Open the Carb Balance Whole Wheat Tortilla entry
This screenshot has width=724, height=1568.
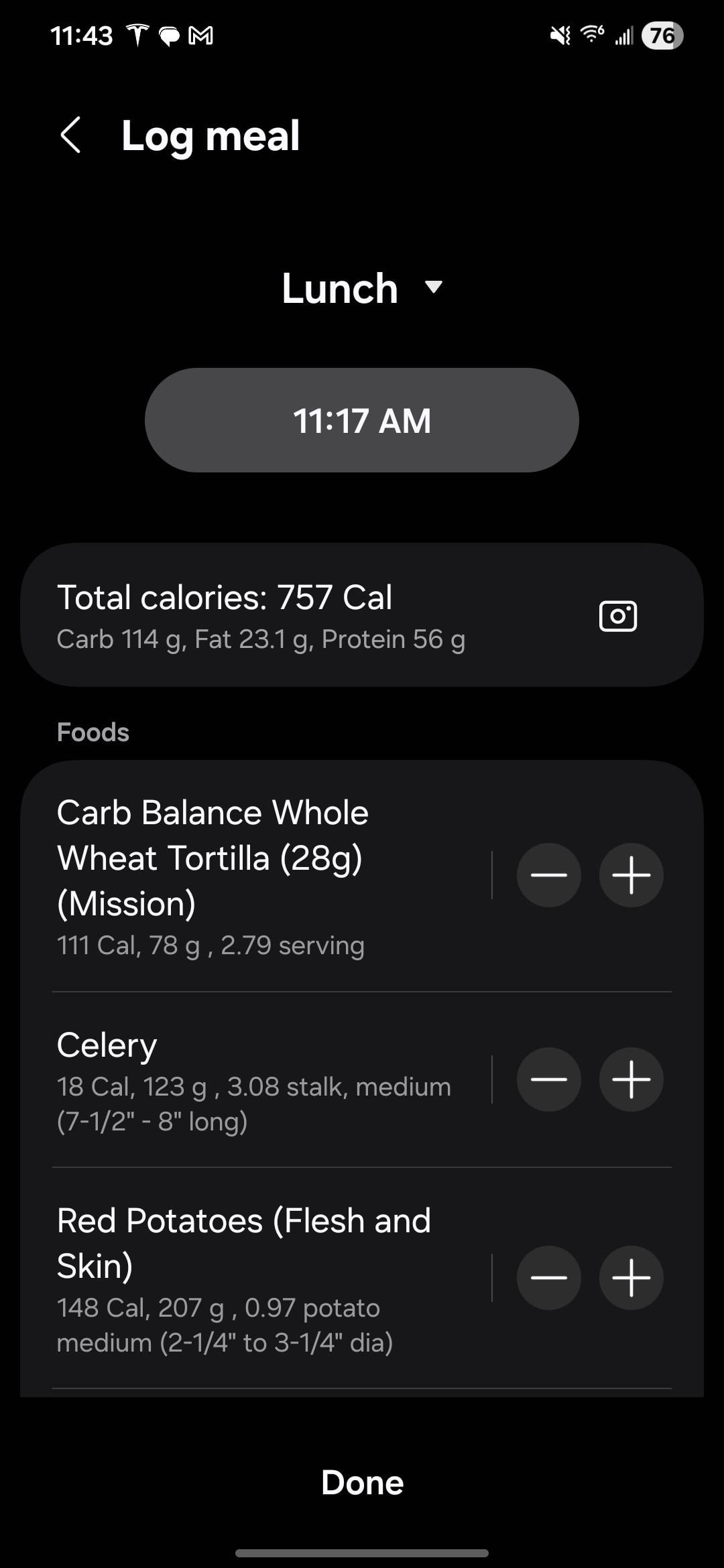point(255,875)
